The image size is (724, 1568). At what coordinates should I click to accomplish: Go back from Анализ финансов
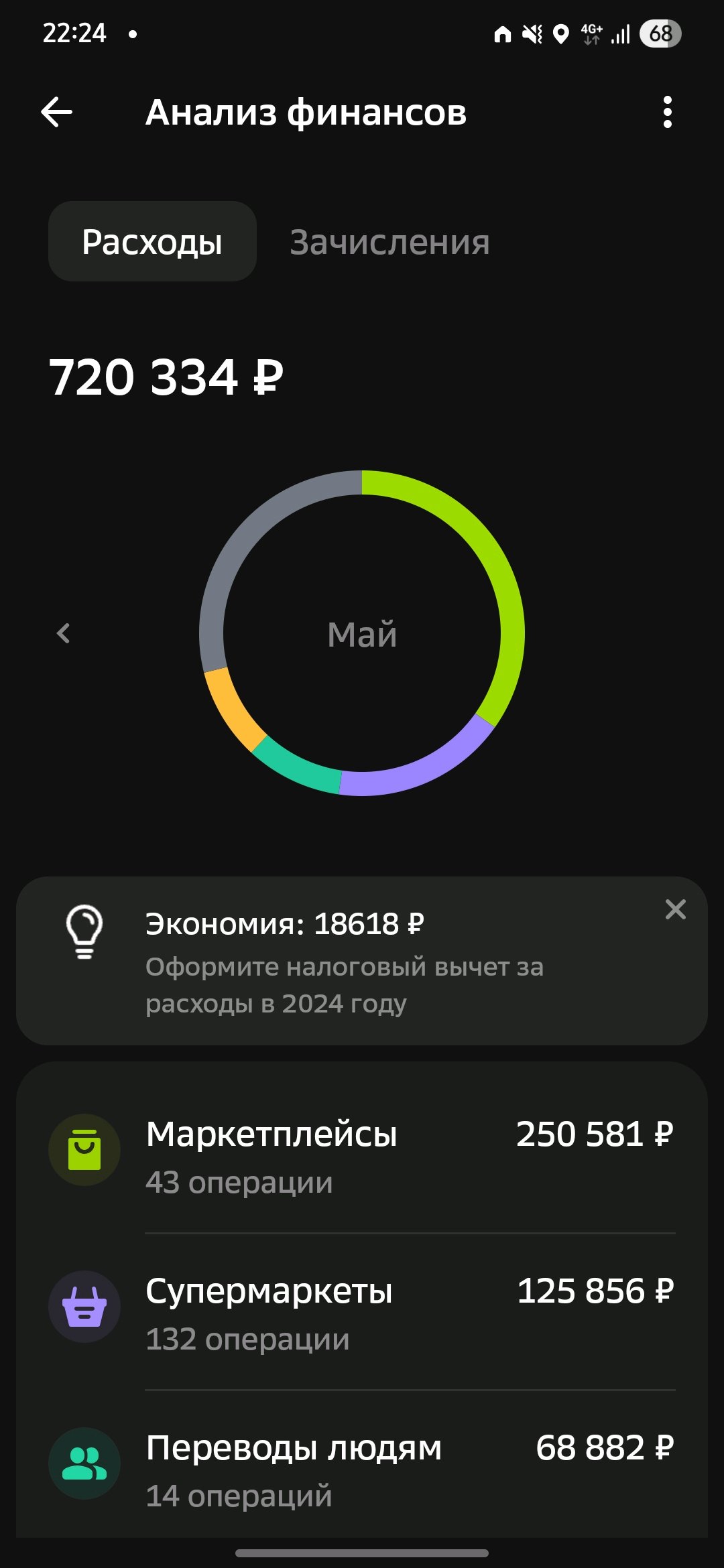pos(57,112)
